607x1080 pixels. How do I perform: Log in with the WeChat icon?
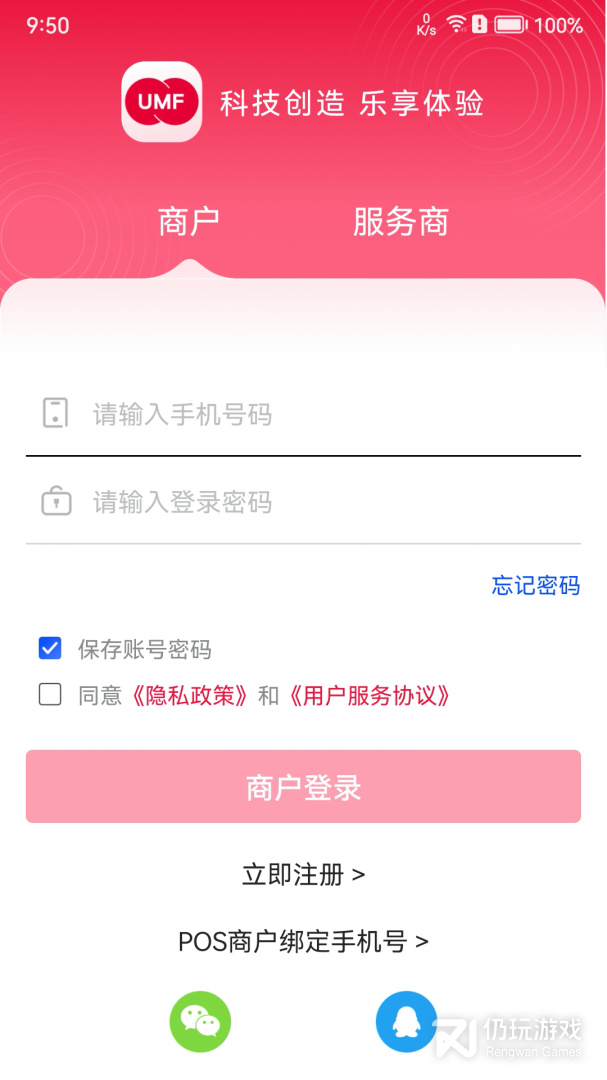pyautogui.click(x=200, y=1022)
